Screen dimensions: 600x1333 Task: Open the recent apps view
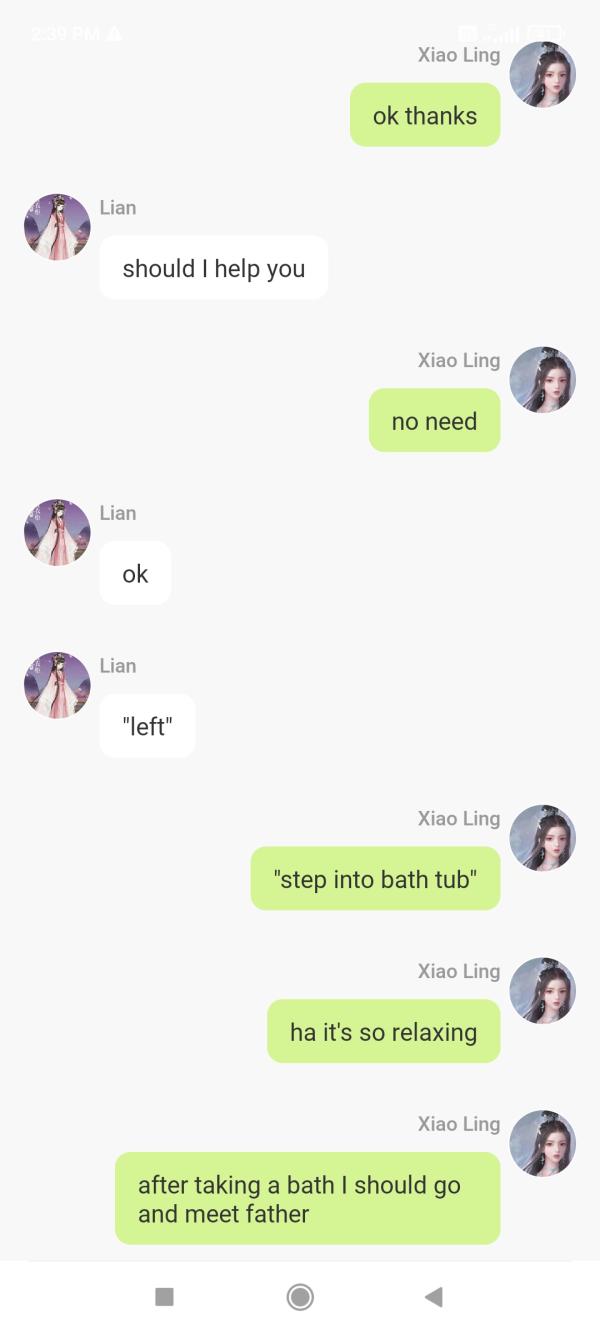[165, 1297]
